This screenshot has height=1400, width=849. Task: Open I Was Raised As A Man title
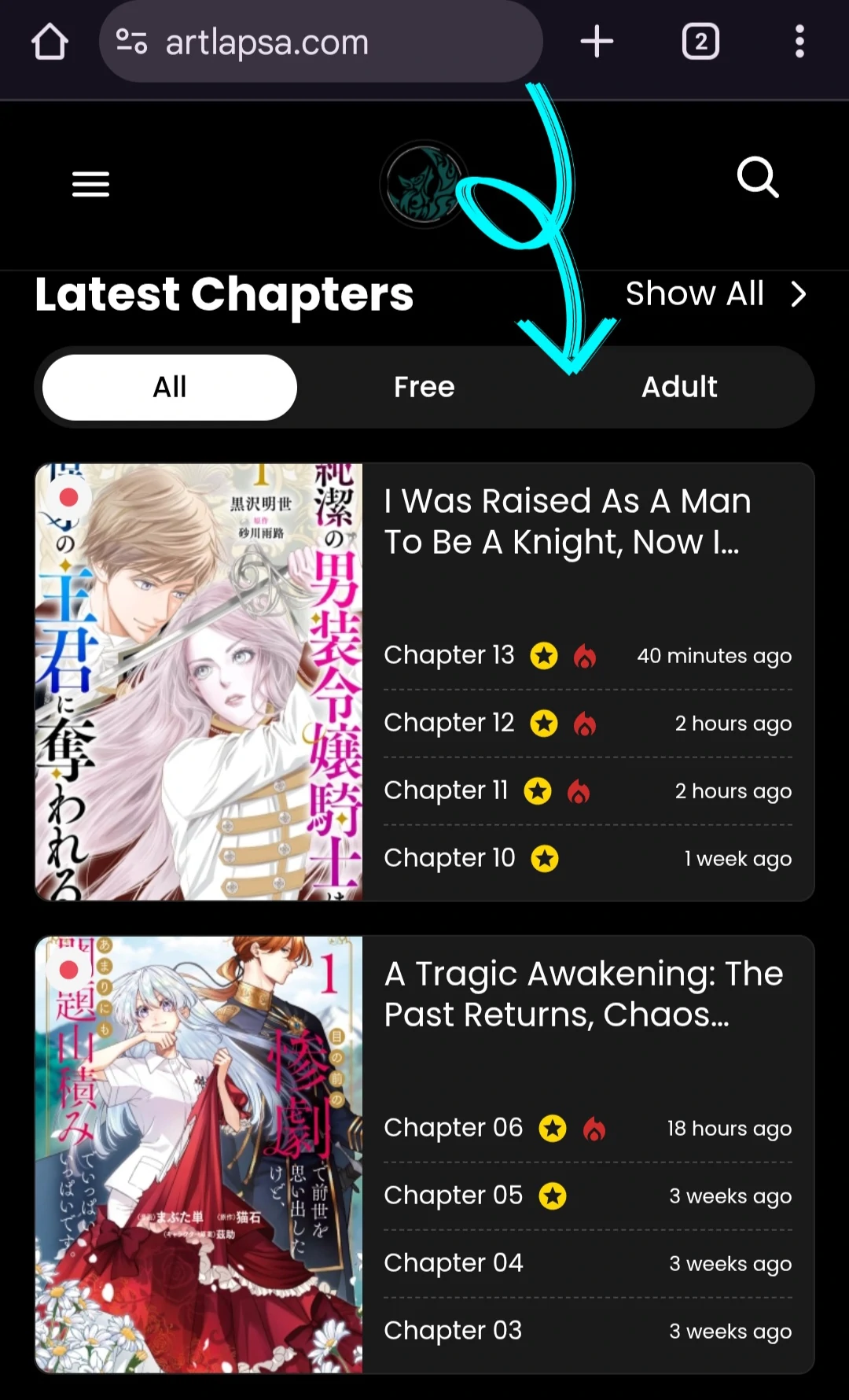(567, 521)
